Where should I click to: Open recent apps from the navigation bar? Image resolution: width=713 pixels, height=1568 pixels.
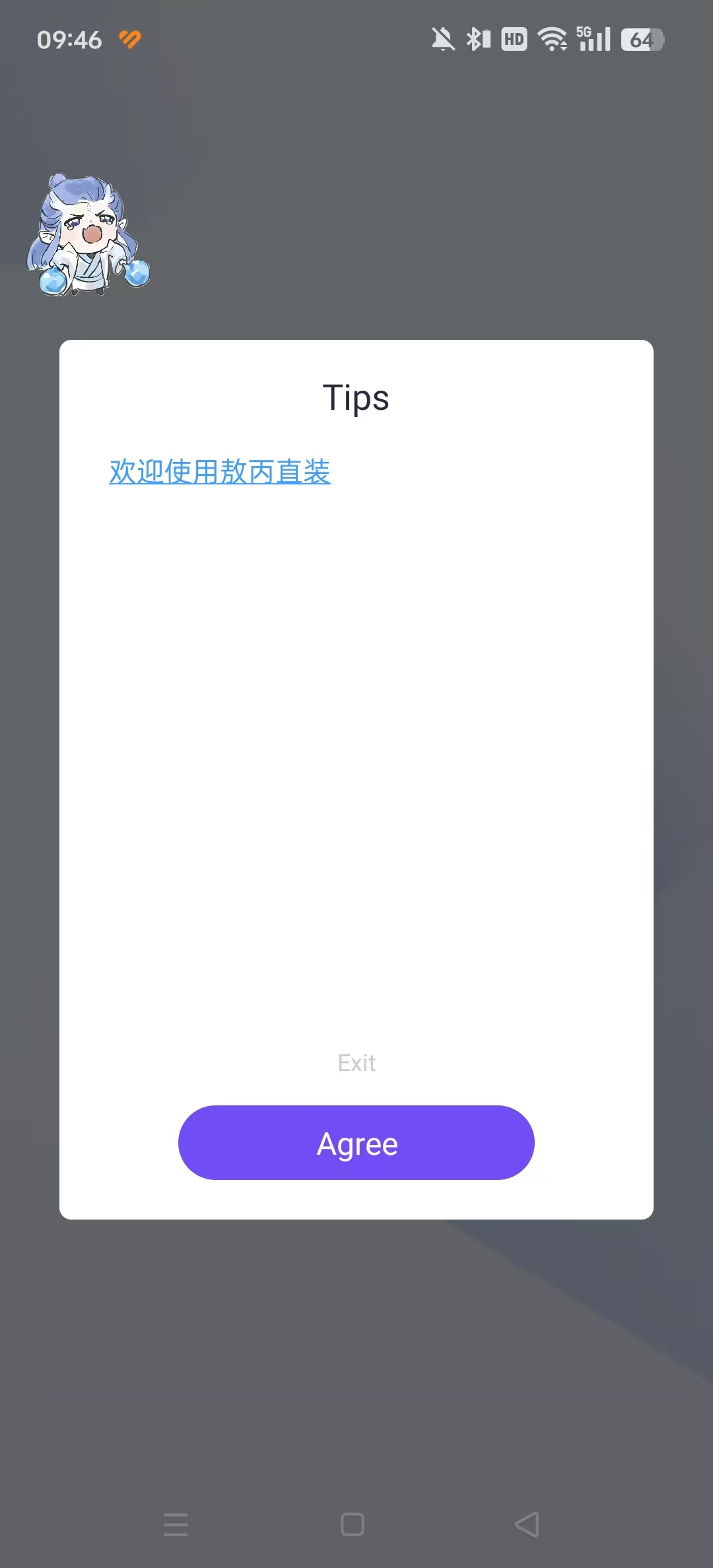176,1524
